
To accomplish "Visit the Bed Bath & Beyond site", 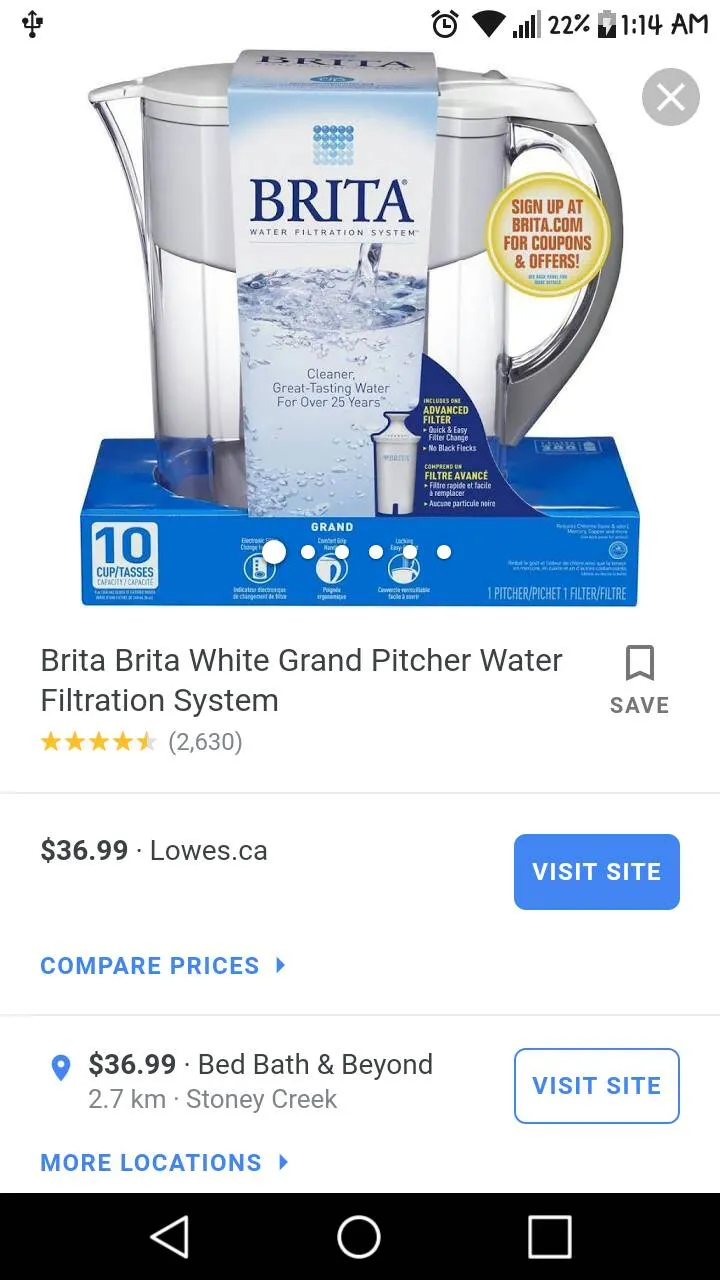I will click(596, 1086).
